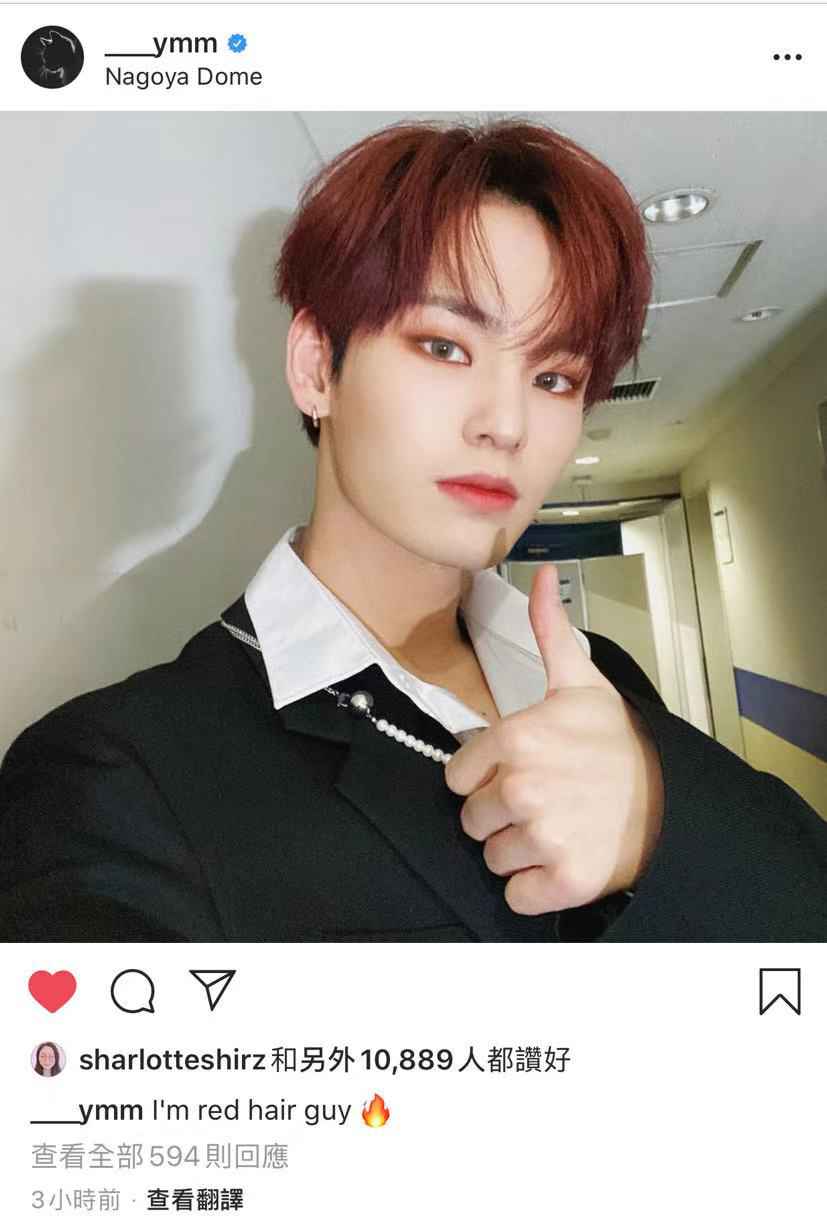Open comments via the speech bubble icon

click(x=132, y=991)
